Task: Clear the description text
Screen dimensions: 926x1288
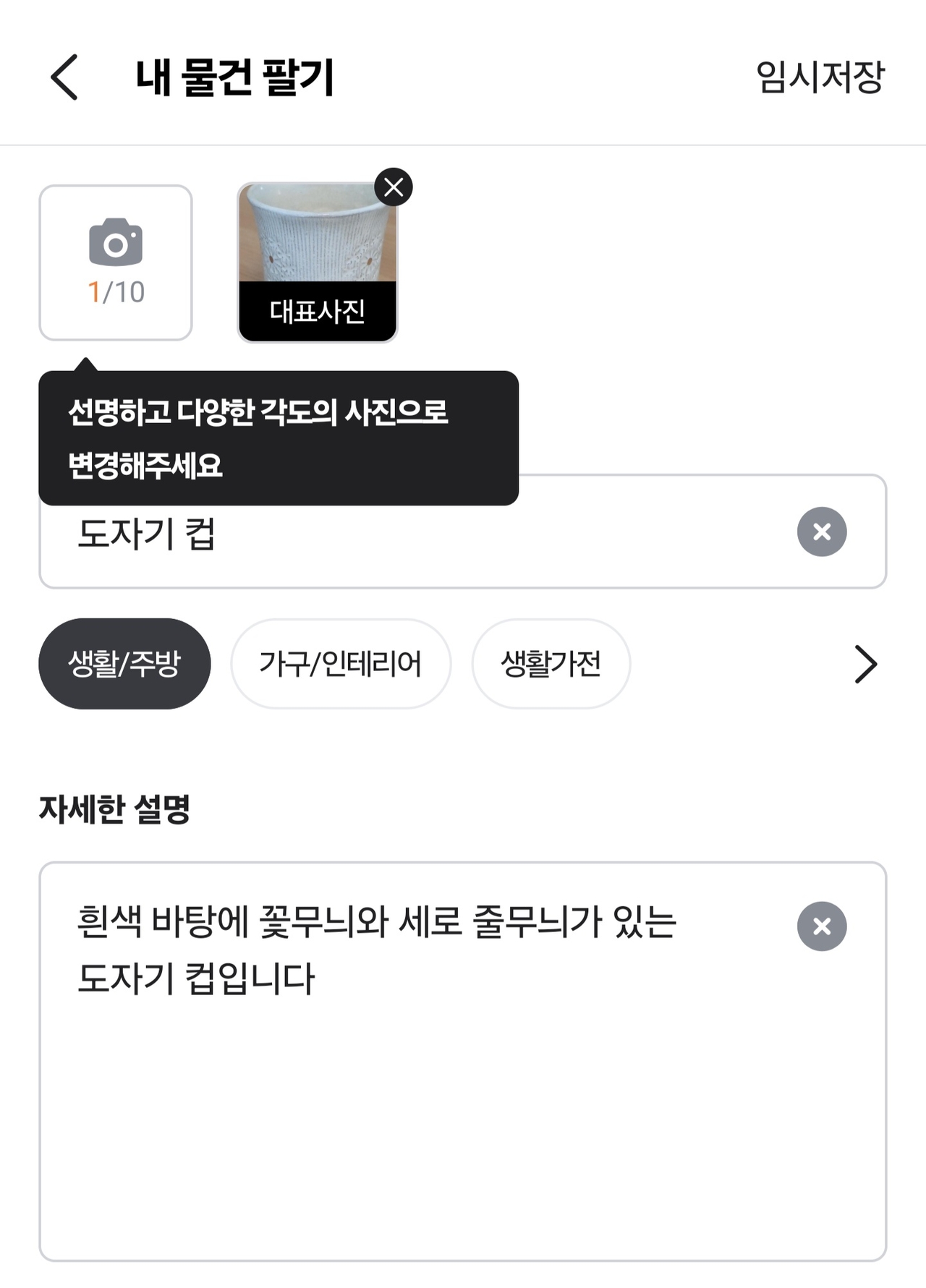Action: pos(822,926)
